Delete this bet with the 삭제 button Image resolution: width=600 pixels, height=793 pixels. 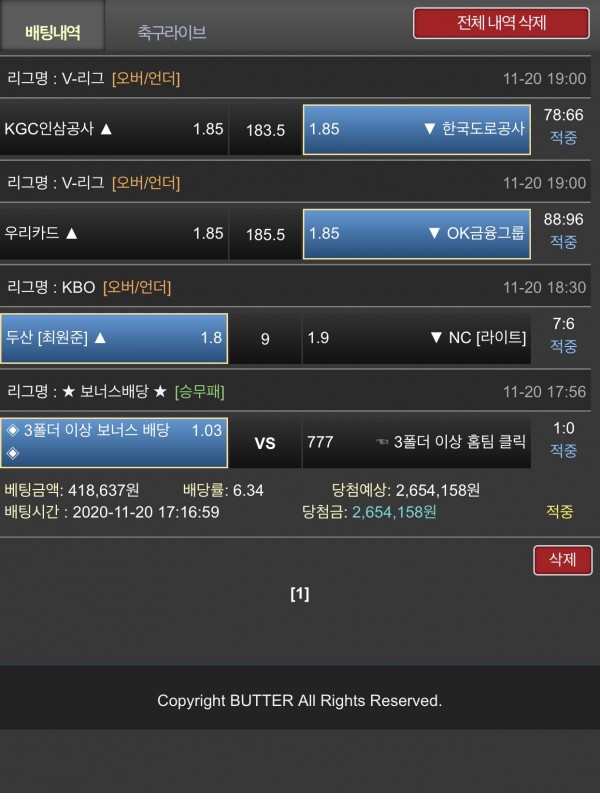(562, 560)
